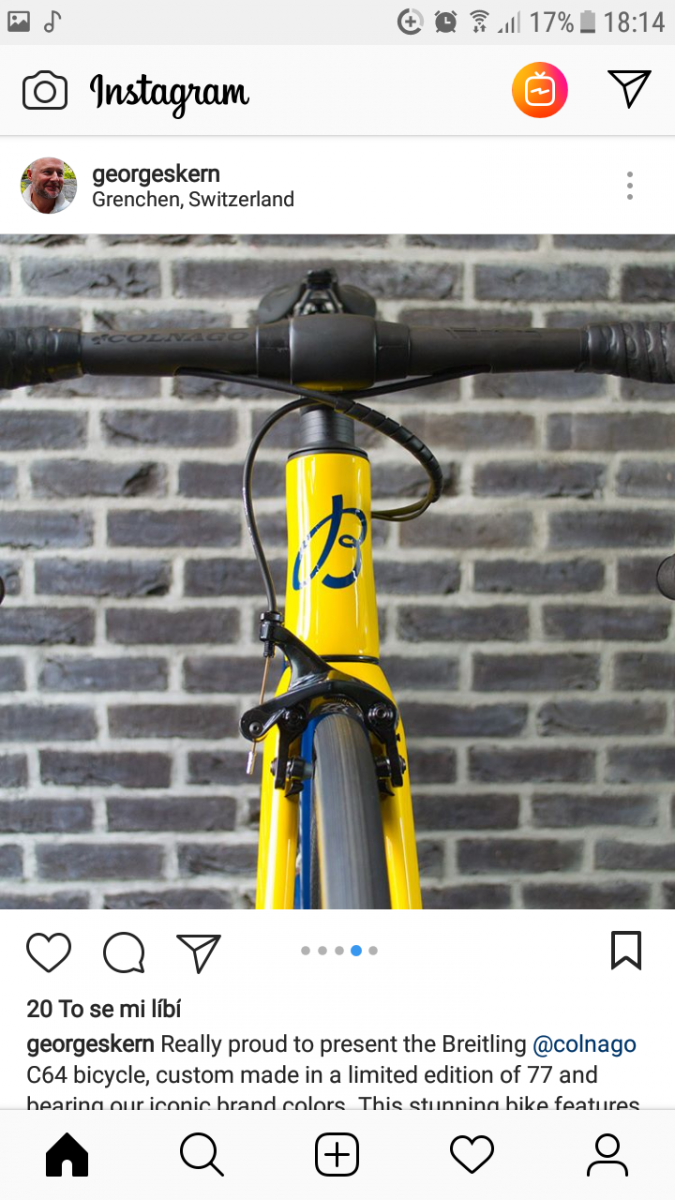Open the post's three-dot options menu
The height and width of the screenshot is (1200, 675).
pos(629,185)
